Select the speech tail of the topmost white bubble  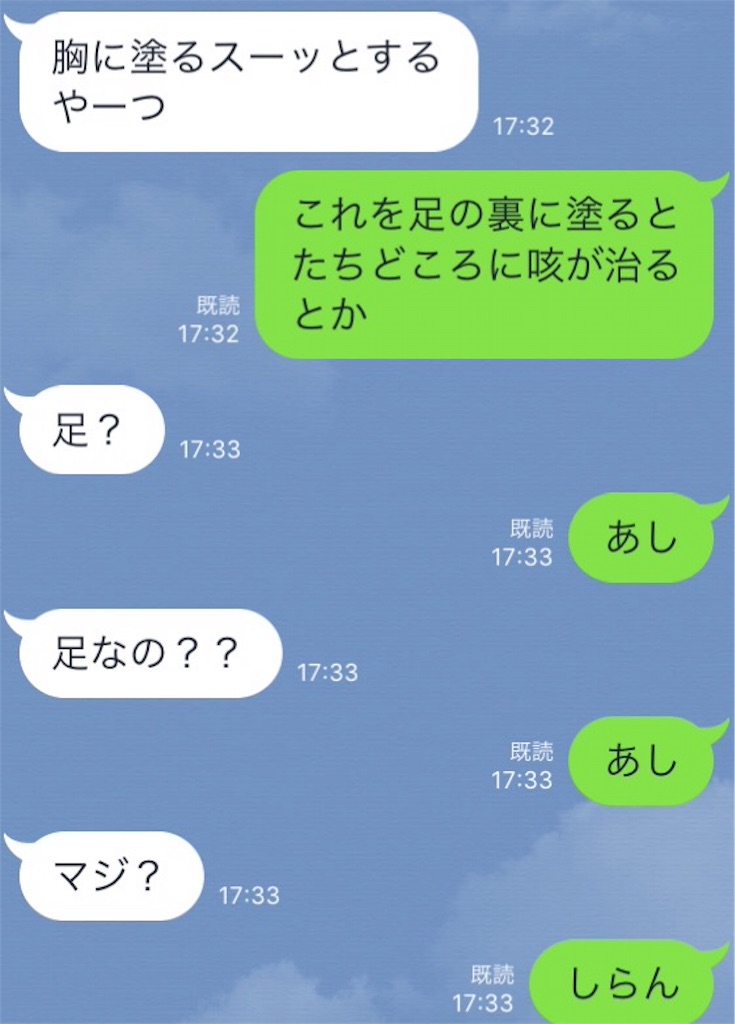(x=18, y=20)
